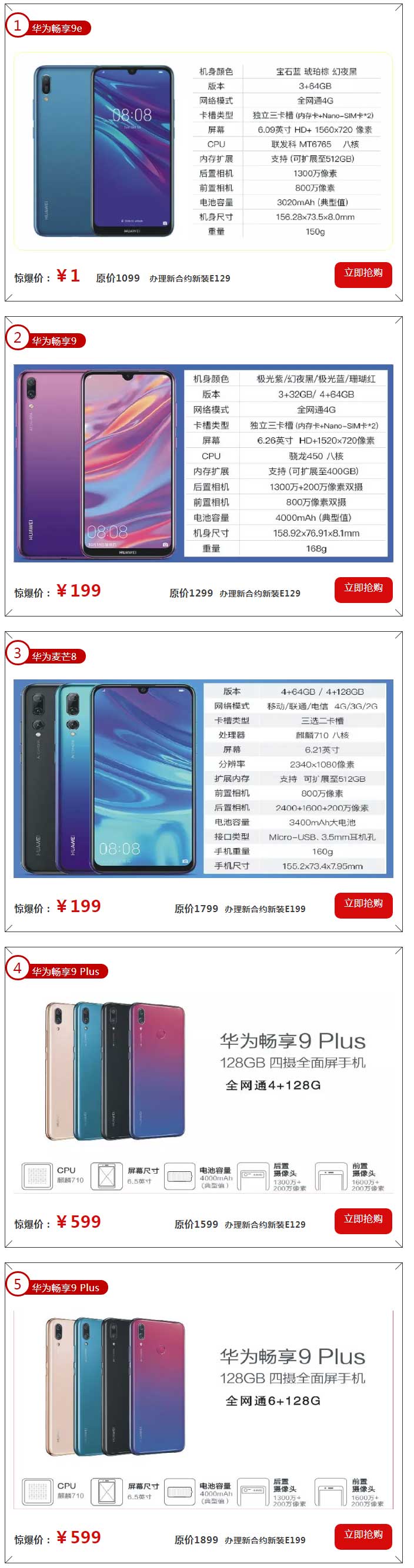The width and height of the screenshot is (414, 1568).
Task: Buy the ¥199 华为畅享9 now
Action: pos(363,589)
